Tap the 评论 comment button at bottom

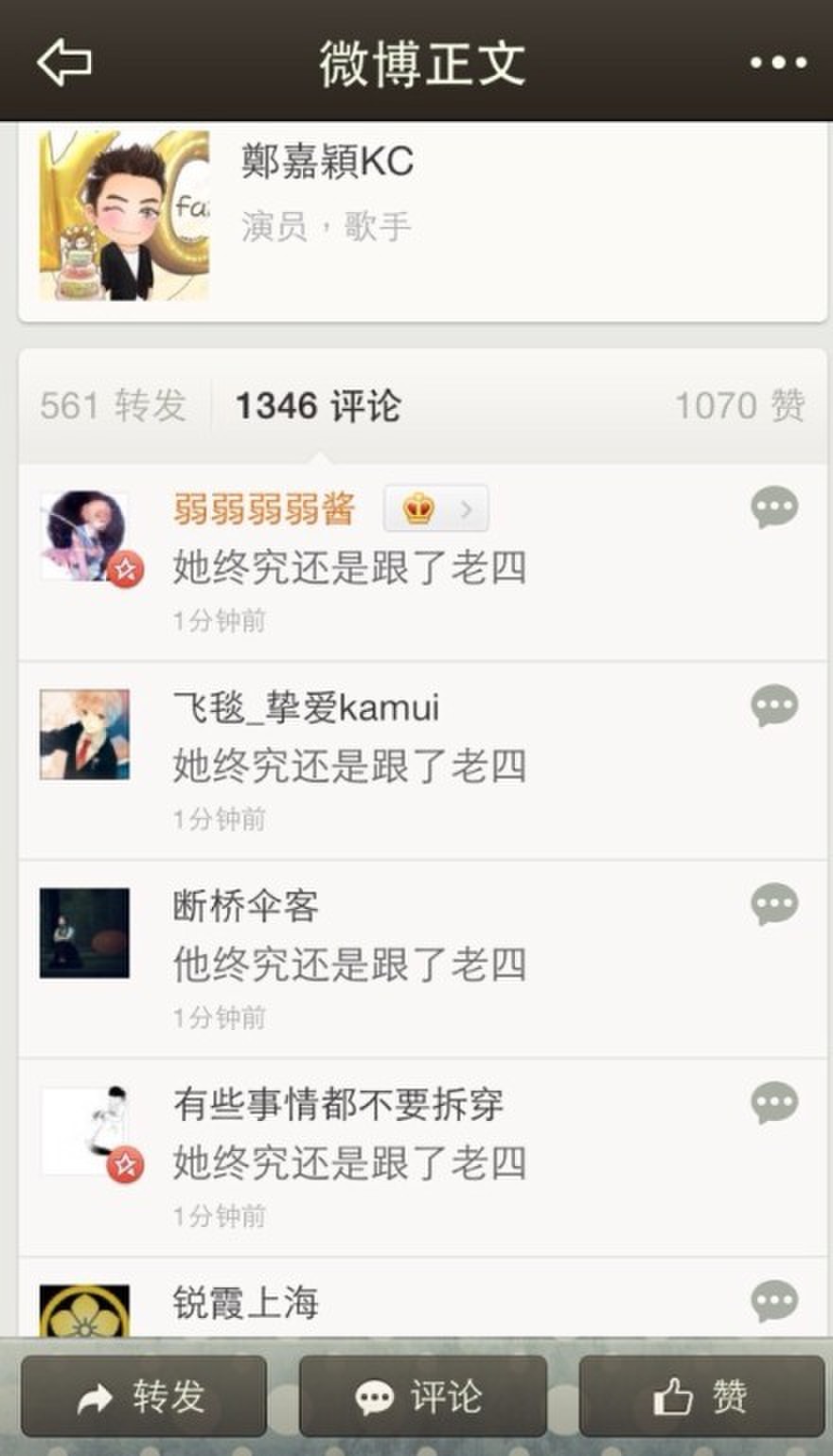(422, 1396)
